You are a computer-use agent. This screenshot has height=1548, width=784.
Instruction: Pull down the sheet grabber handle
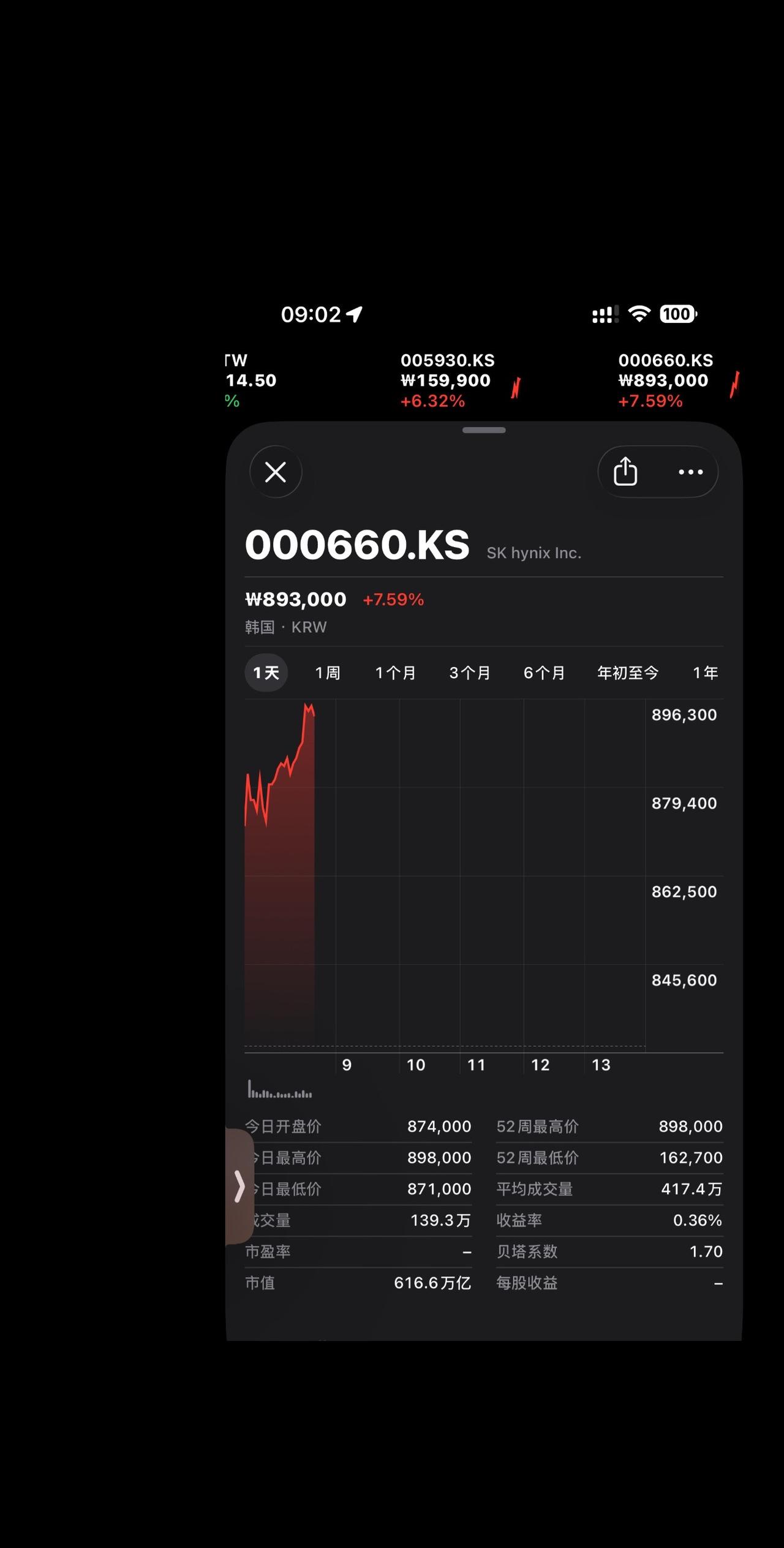coord(483,431)
